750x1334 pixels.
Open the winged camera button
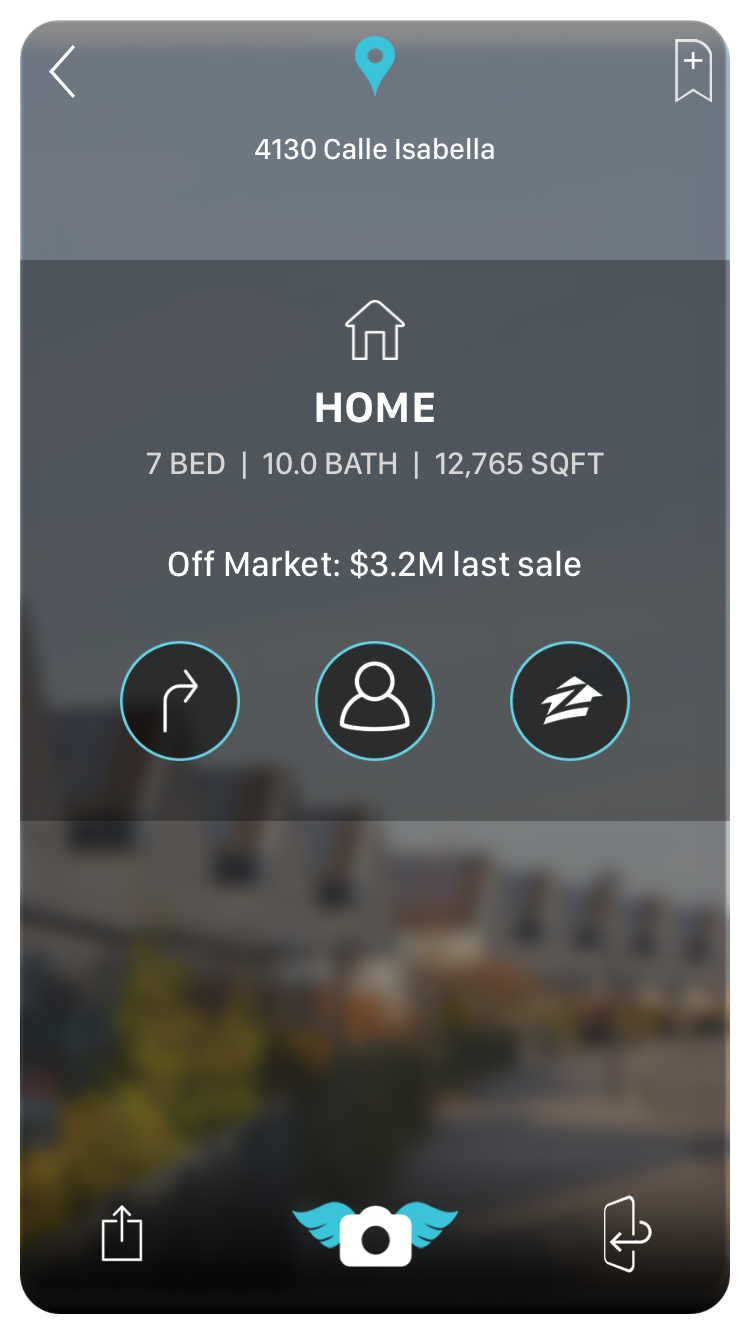click(375, 1235)
